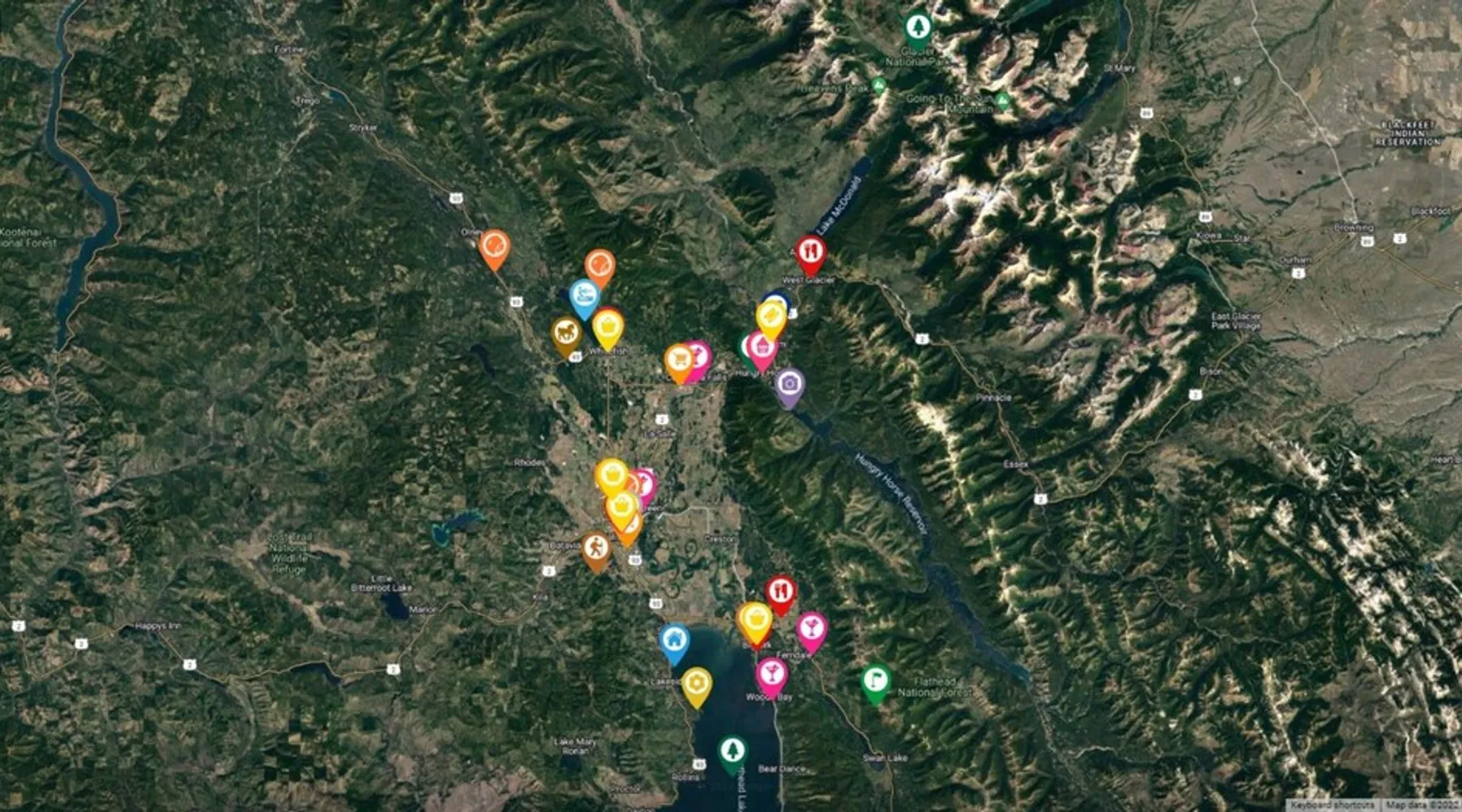
Task: Open the red restaurant pin above Bigfork
Action: (x=781, y=590)
